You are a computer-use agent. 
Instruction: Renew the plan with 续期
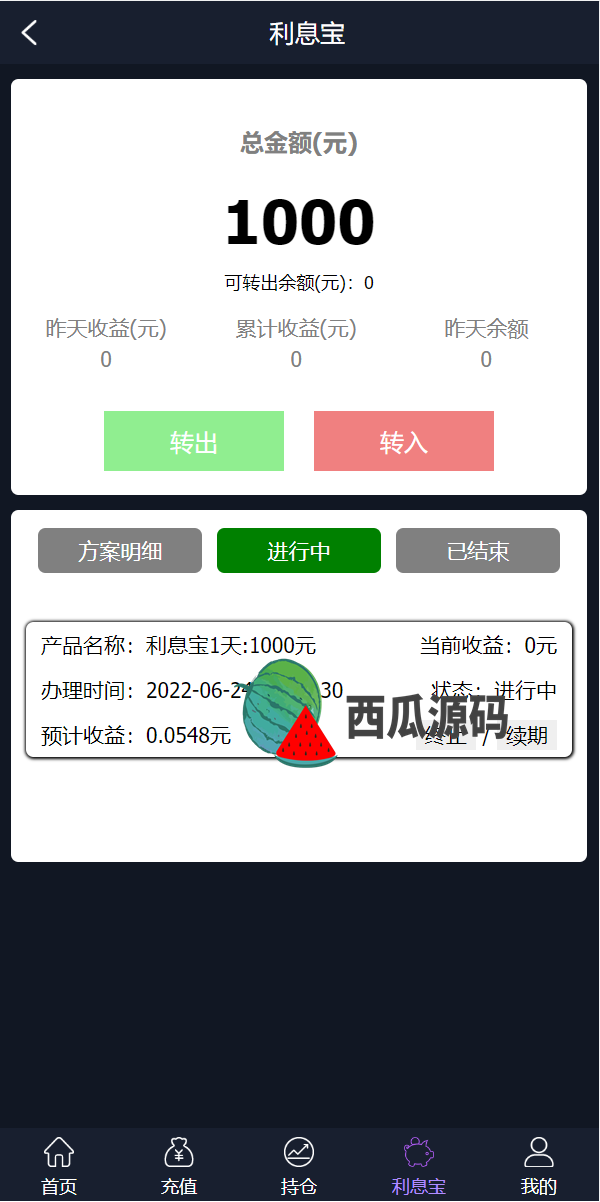(527, 736)
